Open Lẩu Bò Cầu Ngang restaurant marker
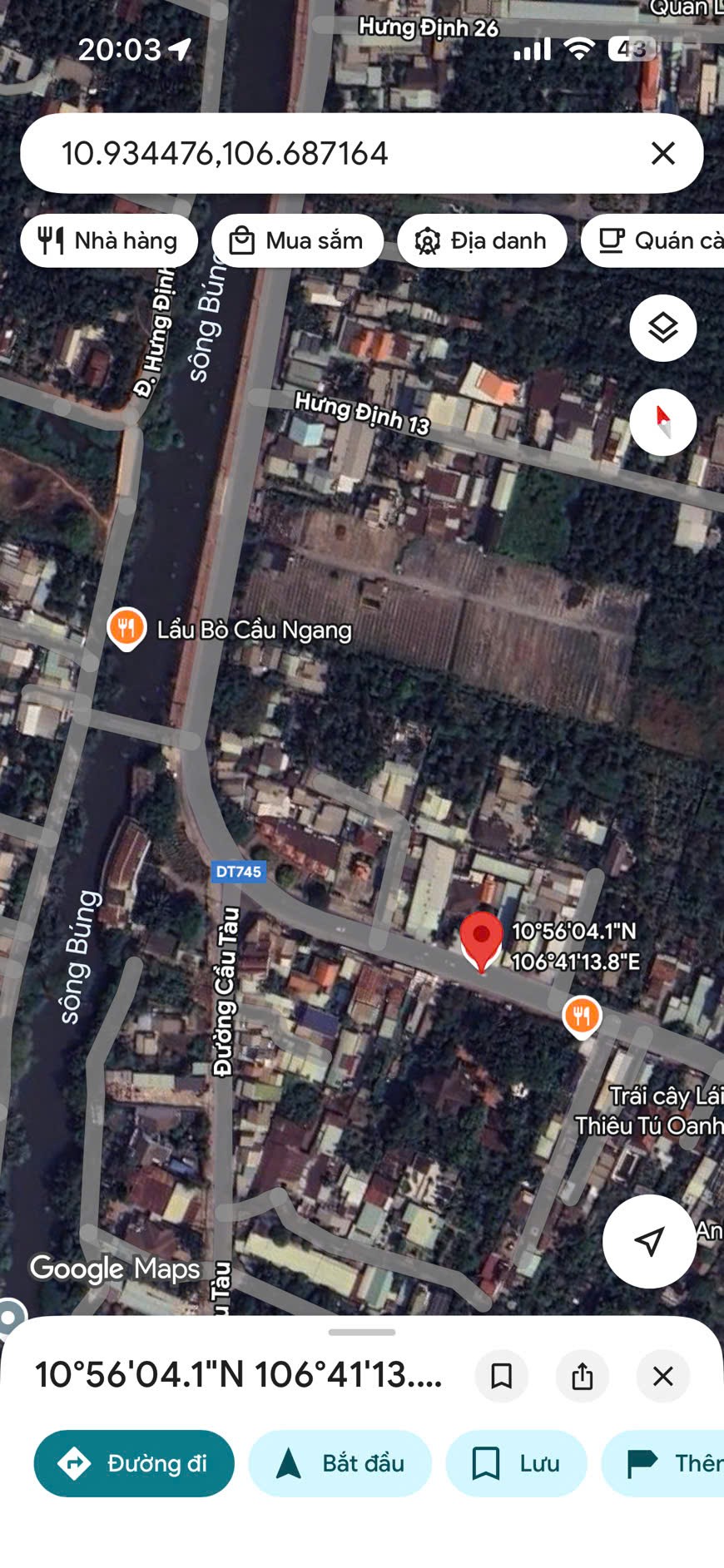 coord(126,628)
